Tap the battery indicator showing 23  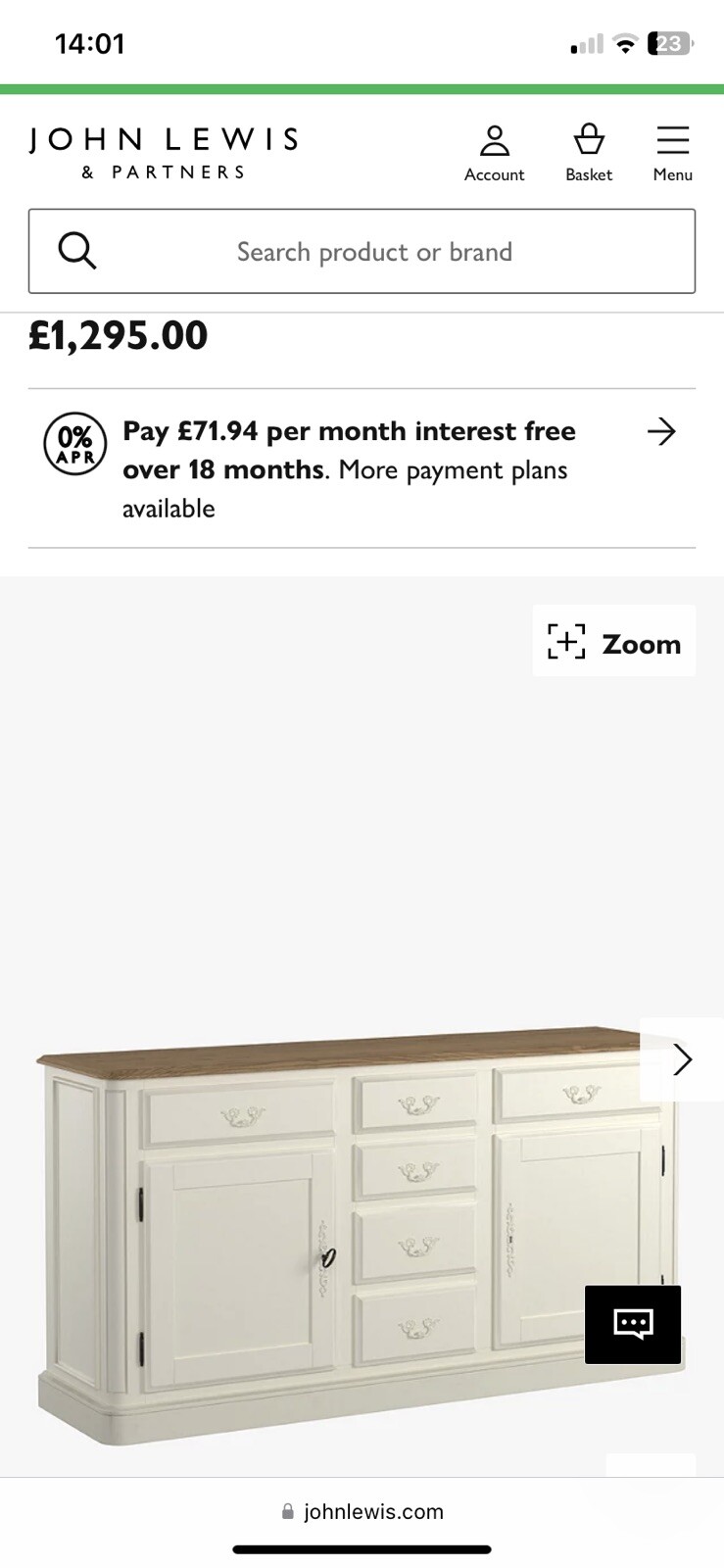pyautogui.click(x=669, y=43)
